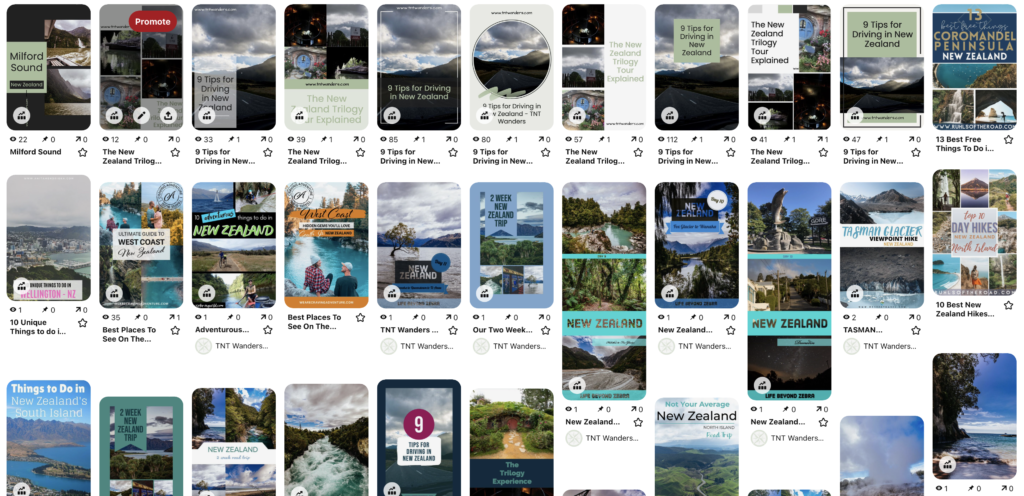The height and width of the screenshot is (496, 1024).
Task: Open Not Your Average New Zealand pin
Action: 696,445
